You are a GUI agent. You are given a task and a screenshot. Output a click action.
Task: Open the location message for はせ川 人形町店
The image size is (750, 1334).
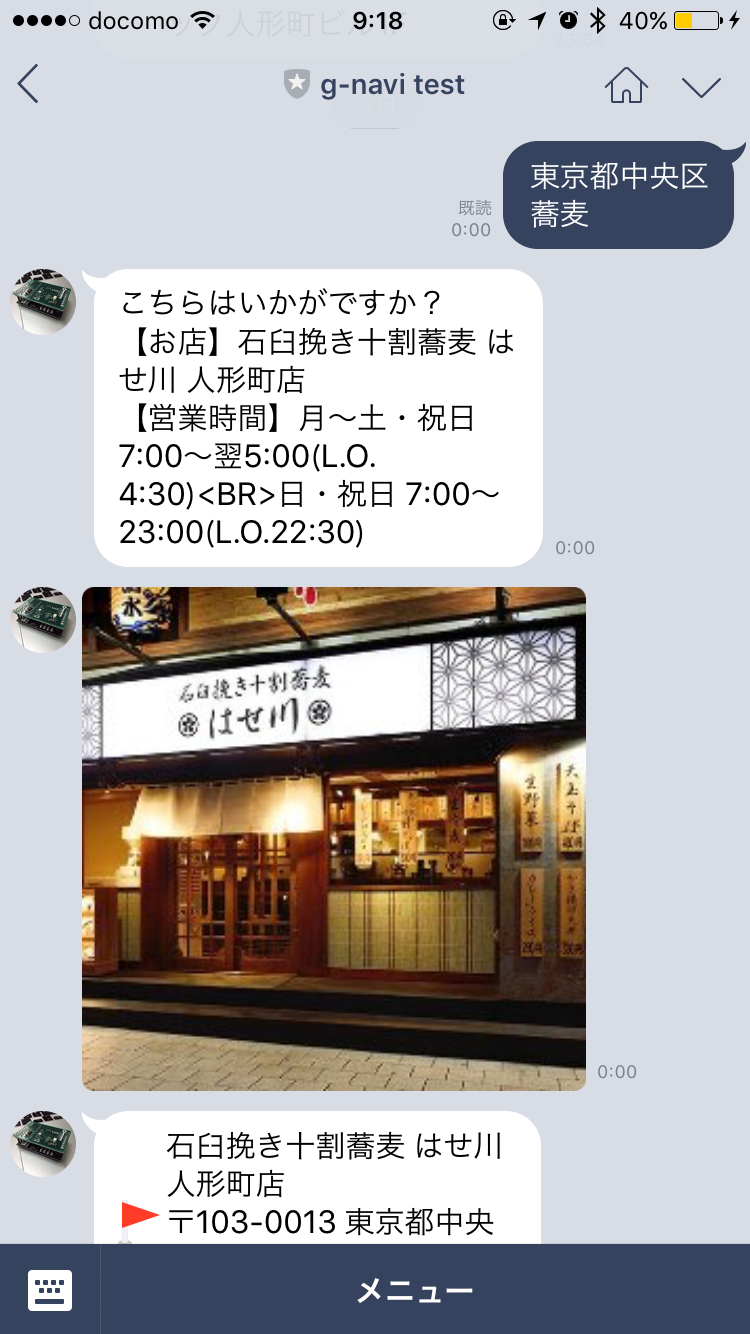tap(318, 1182)
